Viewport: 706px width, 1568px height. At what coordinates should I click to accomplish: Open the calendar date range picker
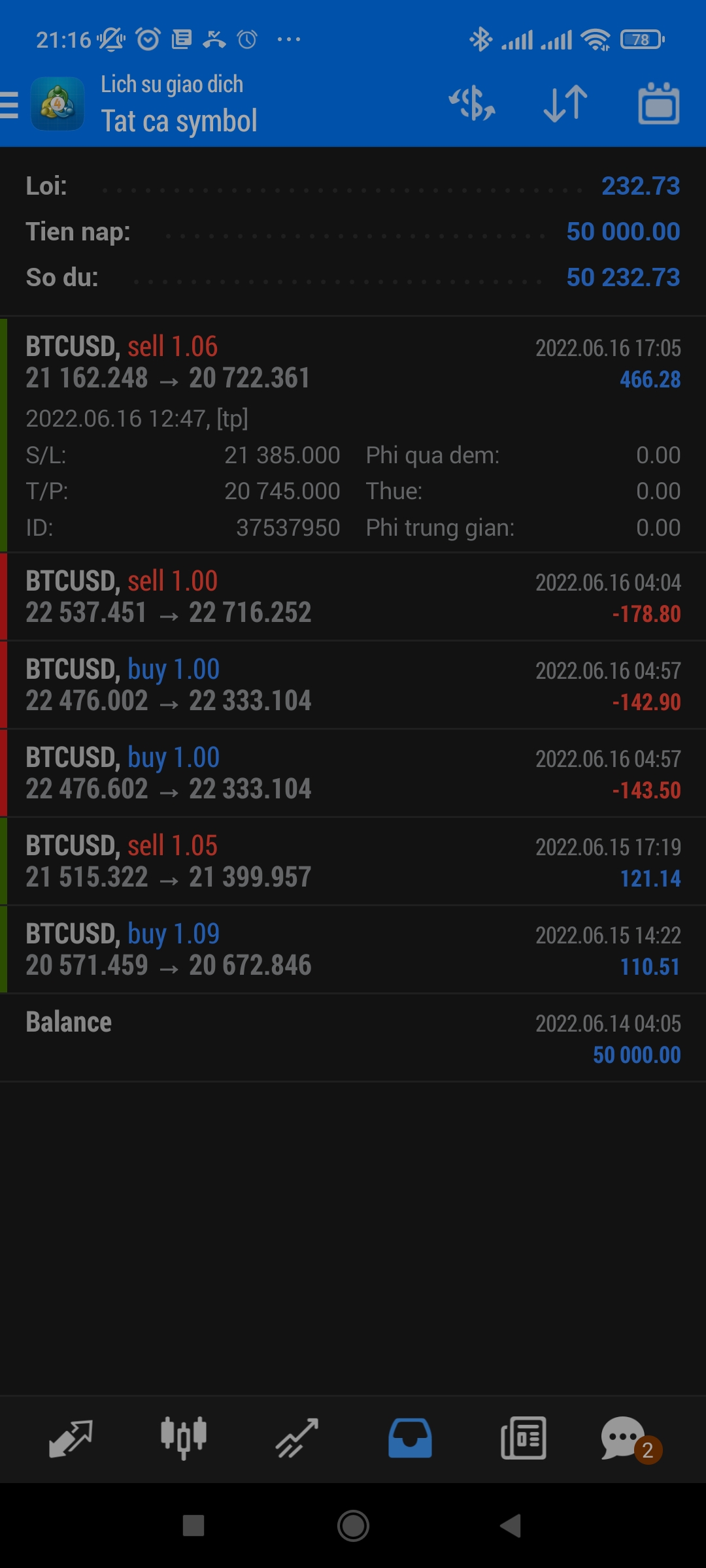coord(658,105)
